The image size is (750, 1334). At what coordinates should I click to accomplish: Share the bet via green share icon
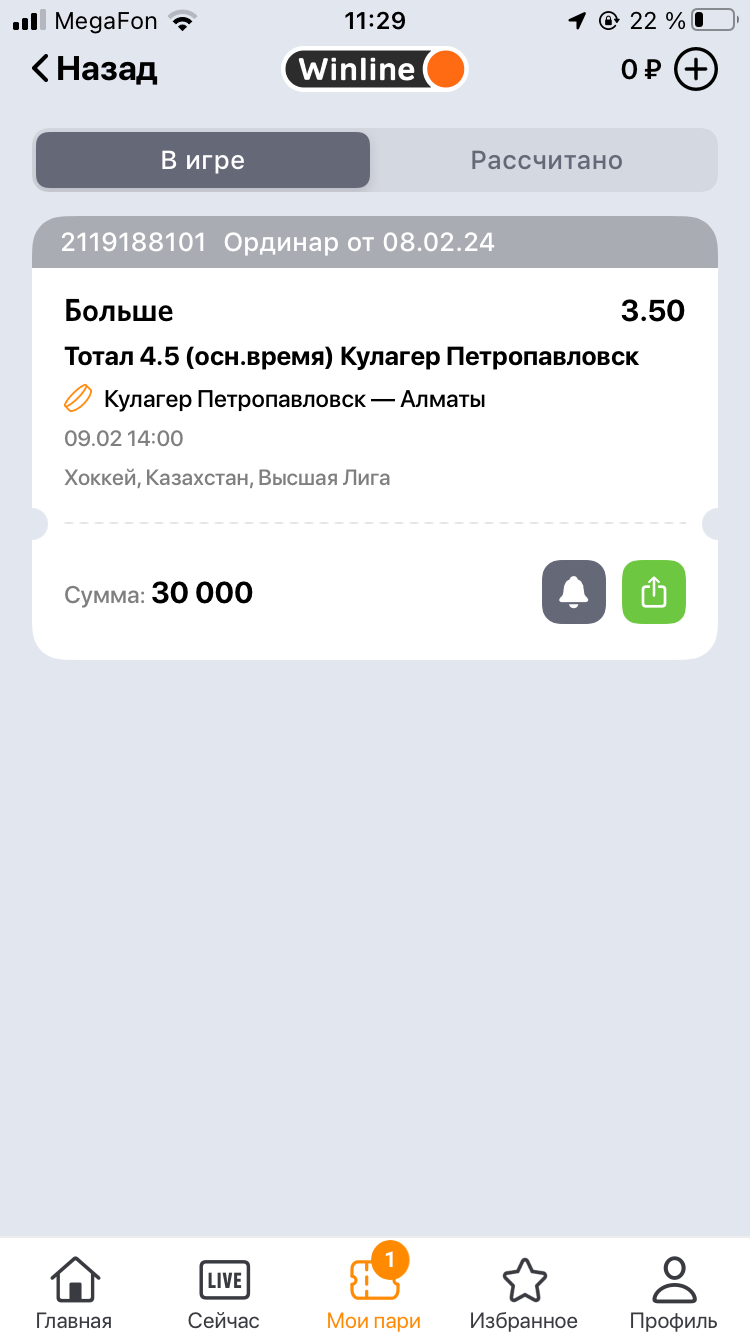click(x=654, y=592)
